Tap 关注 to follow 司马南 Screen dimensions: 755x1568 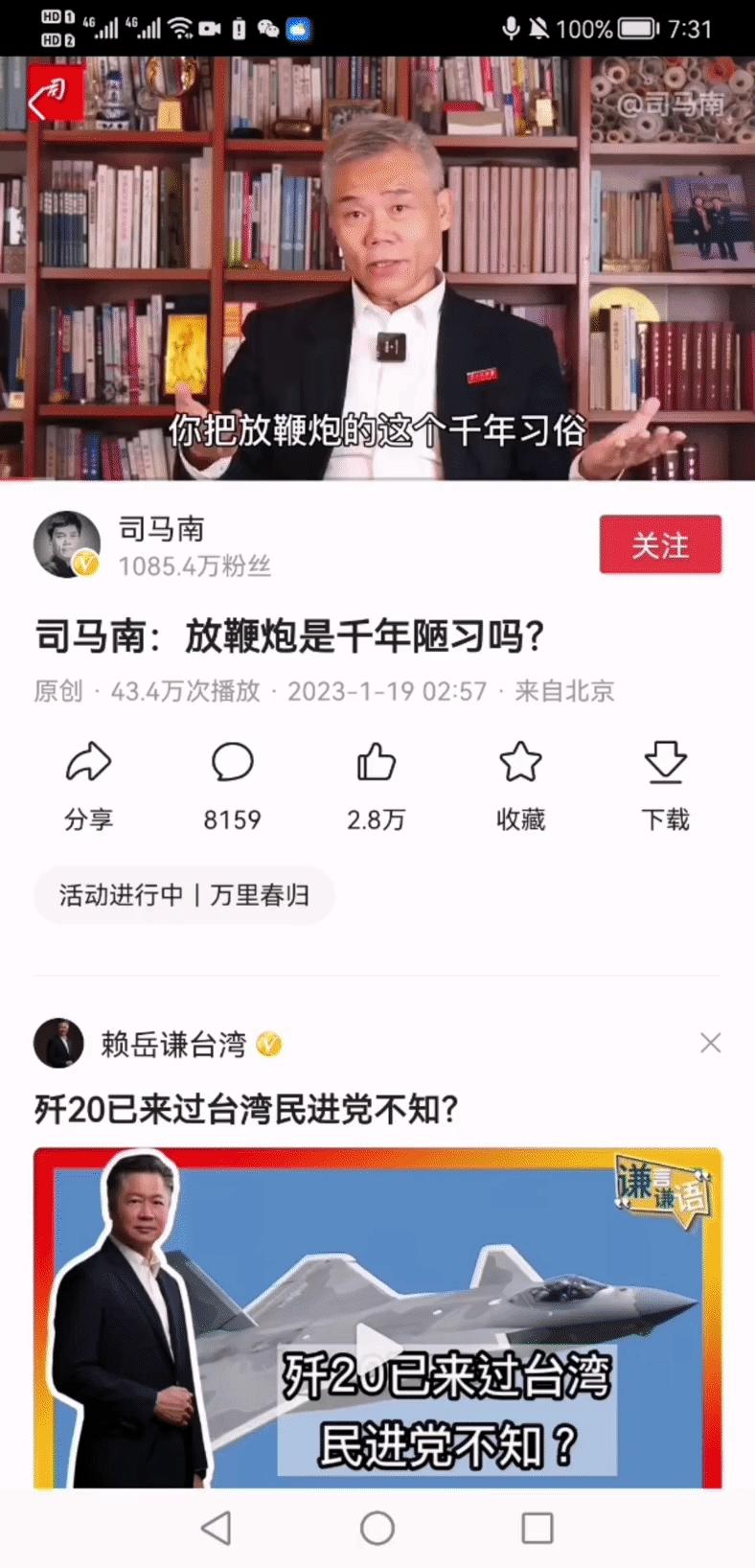tap(659, 544)
